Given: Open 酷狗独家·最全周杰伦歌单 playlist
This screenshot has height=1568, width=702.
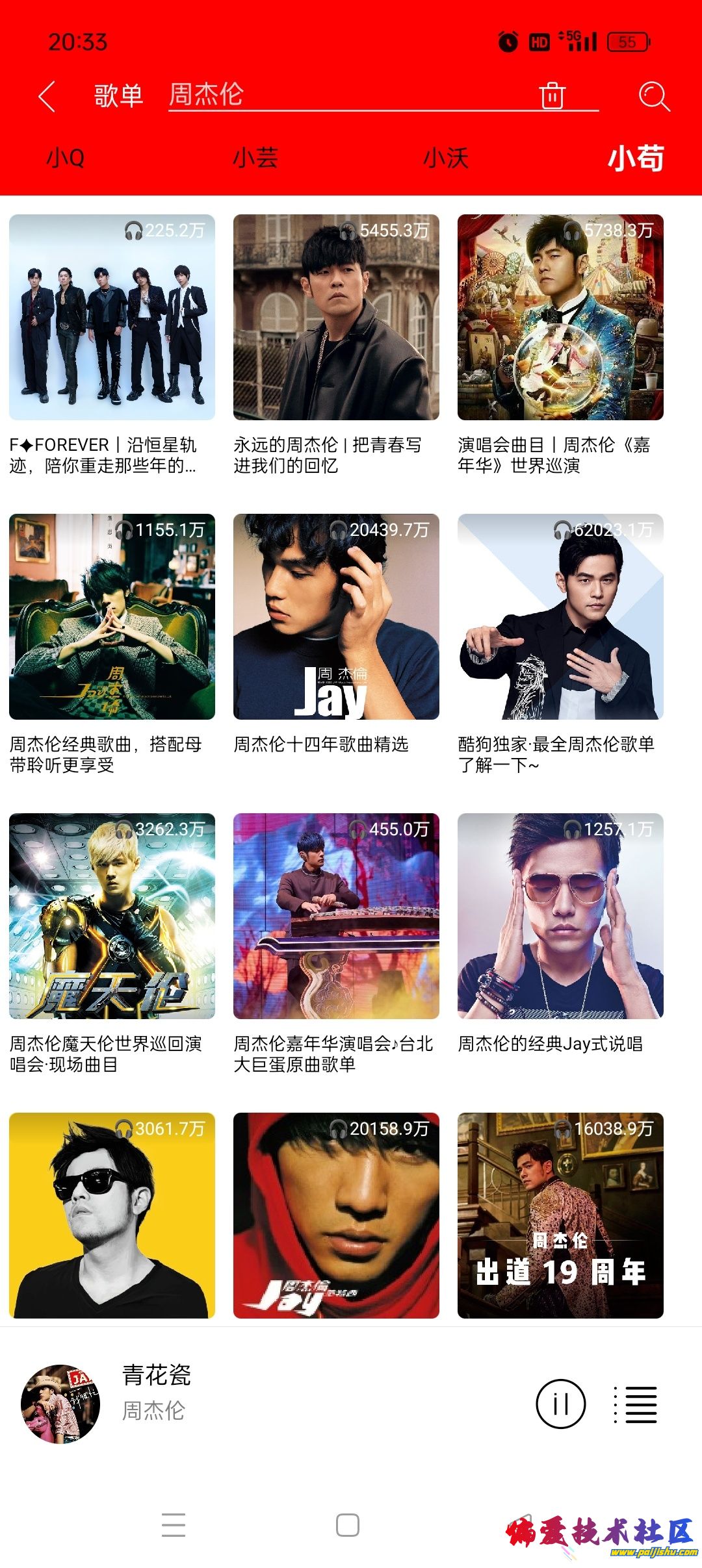Looking at the screenshot, I should click(560, 617).
